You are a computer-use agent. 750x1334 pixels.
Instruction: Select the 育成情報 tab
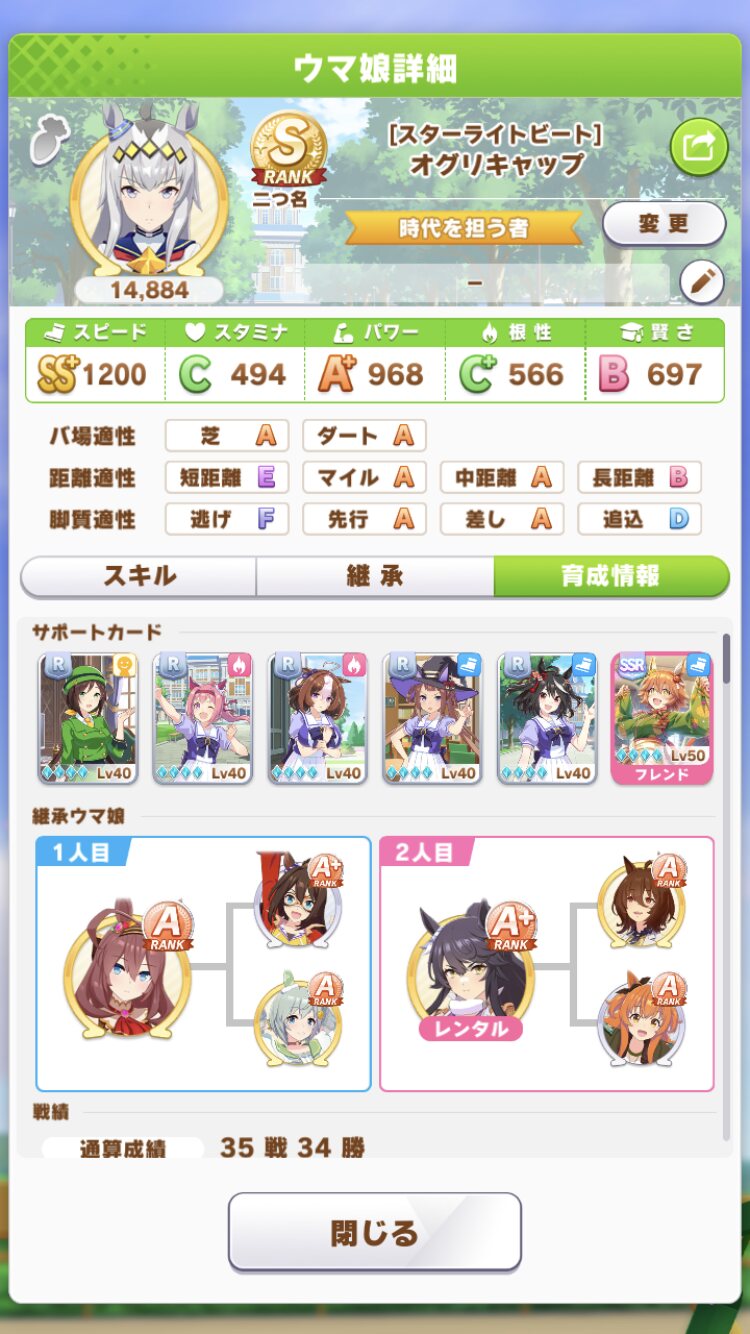point(611,576)
